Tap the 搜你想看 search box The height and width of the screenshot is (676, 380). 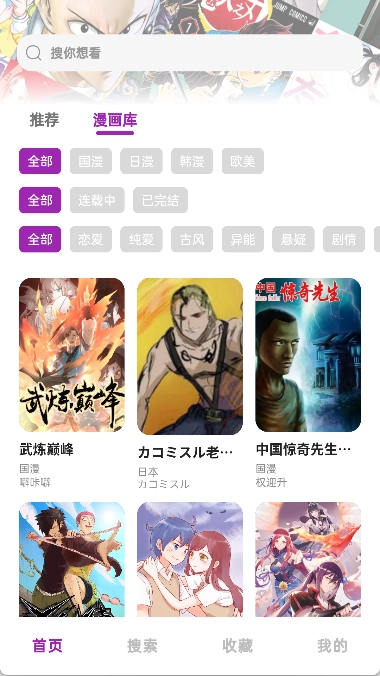[x=190, y=53]
